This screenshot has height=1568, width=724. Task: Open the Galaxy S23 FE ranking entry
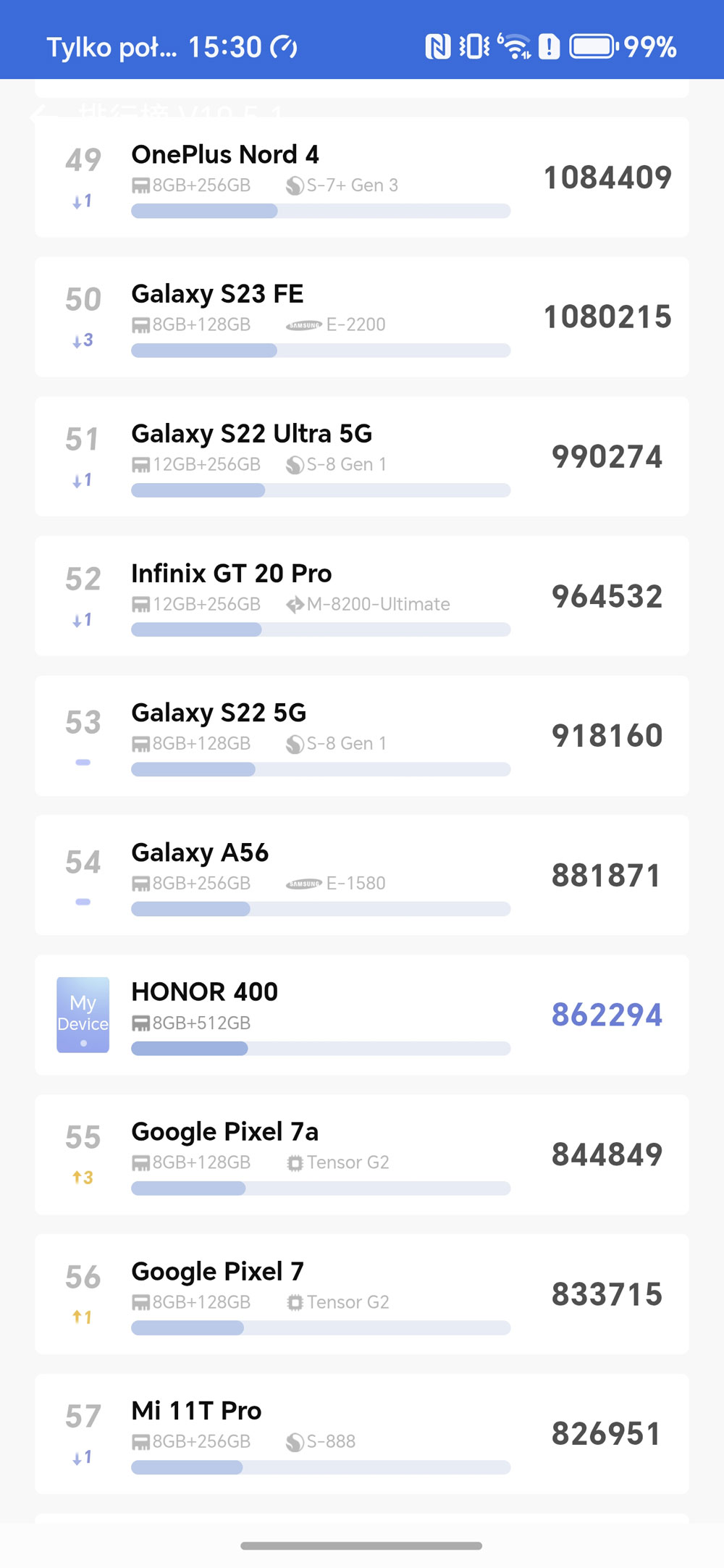click(362, 316)
